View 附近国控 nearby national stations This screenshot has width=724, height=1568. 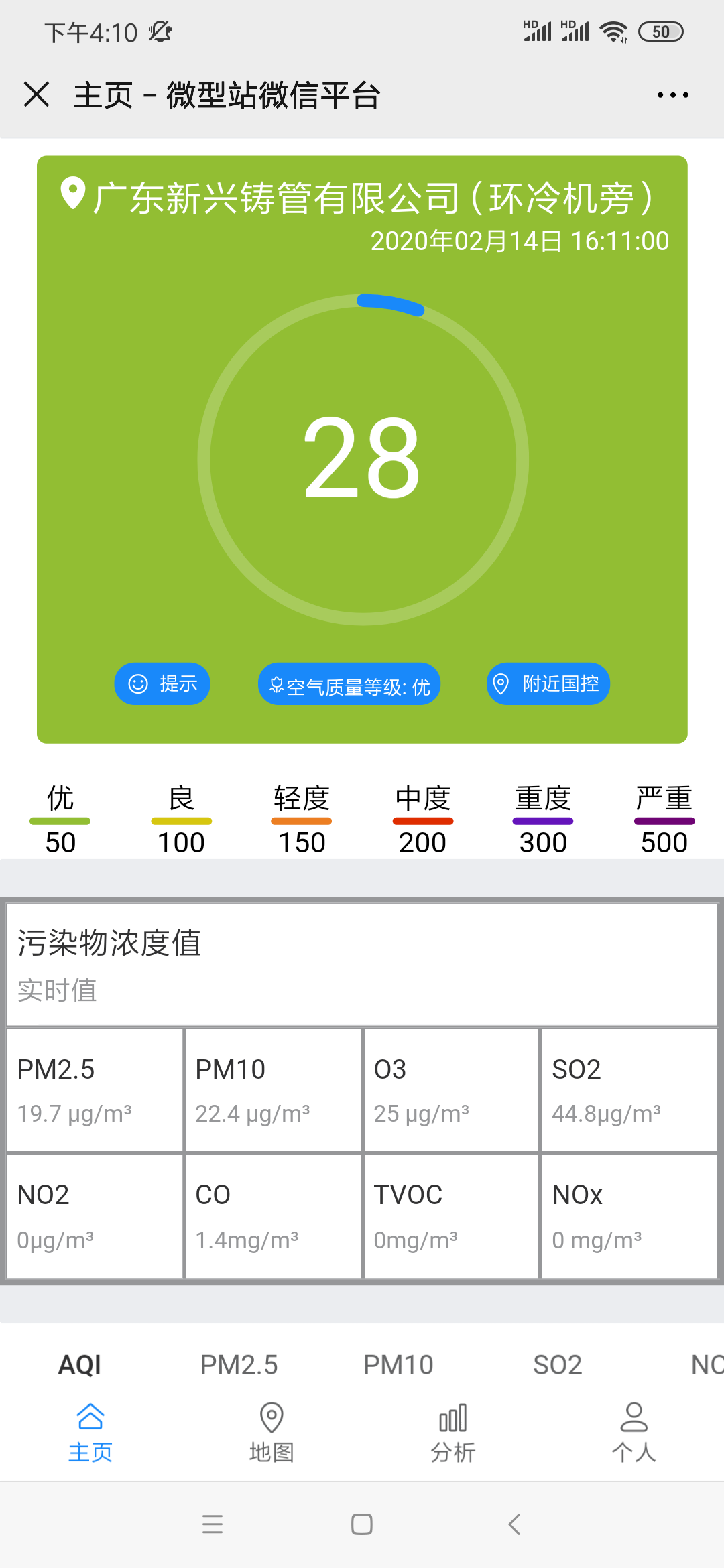tap(548, 683)
